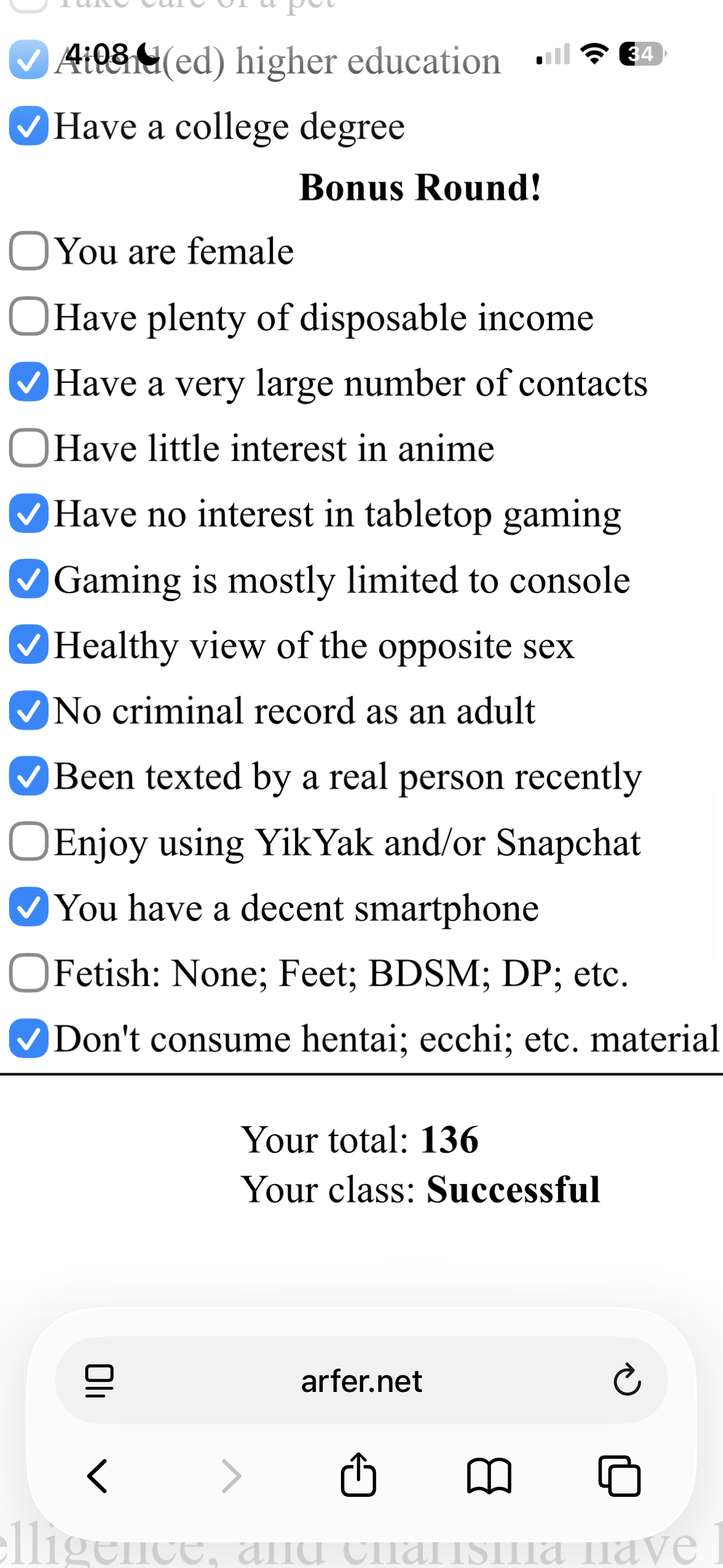This screenshot has width=723, height=1568.
Task: Uncheck 'Healthy view of the opposite sex'
Action: [x=28, y=645]
